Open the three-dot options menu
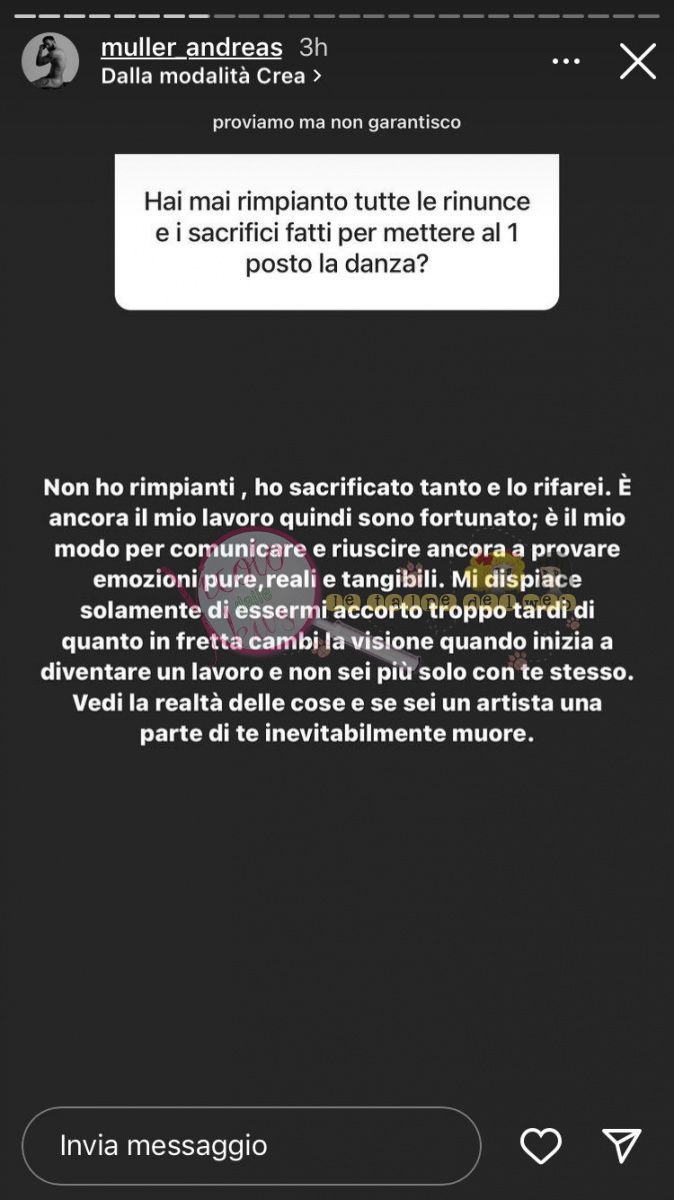The image size is (674, 1200). [566, 62]
